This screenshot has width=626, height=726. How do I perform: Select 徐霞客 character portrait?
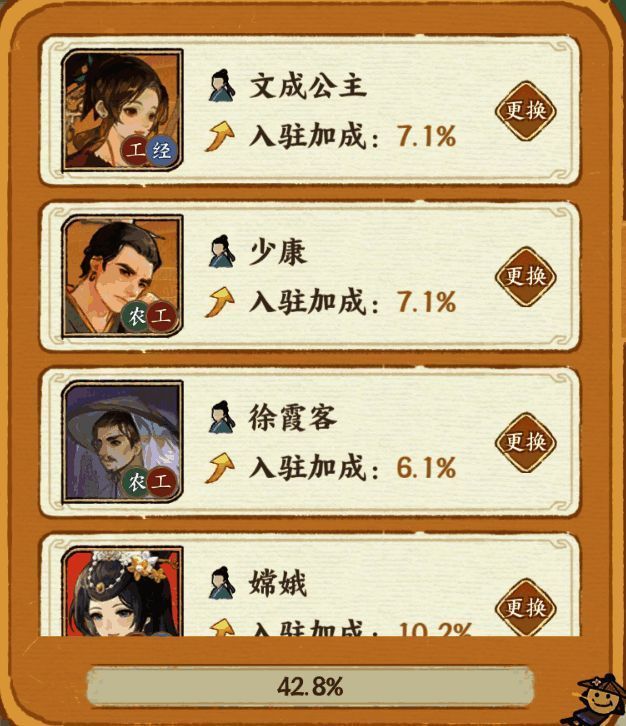122,441
